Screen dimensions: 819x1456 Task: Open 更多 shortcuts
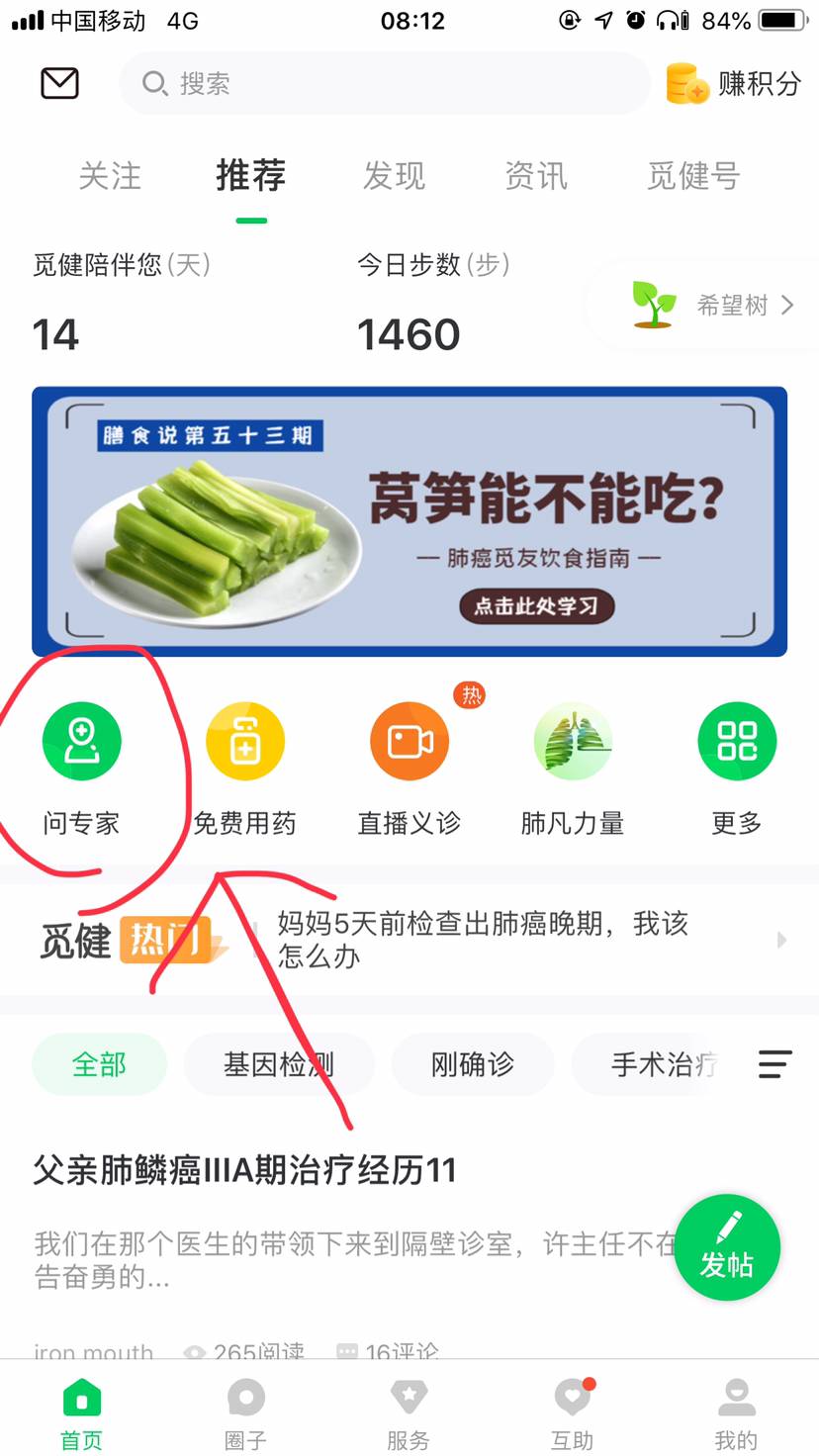737,762
